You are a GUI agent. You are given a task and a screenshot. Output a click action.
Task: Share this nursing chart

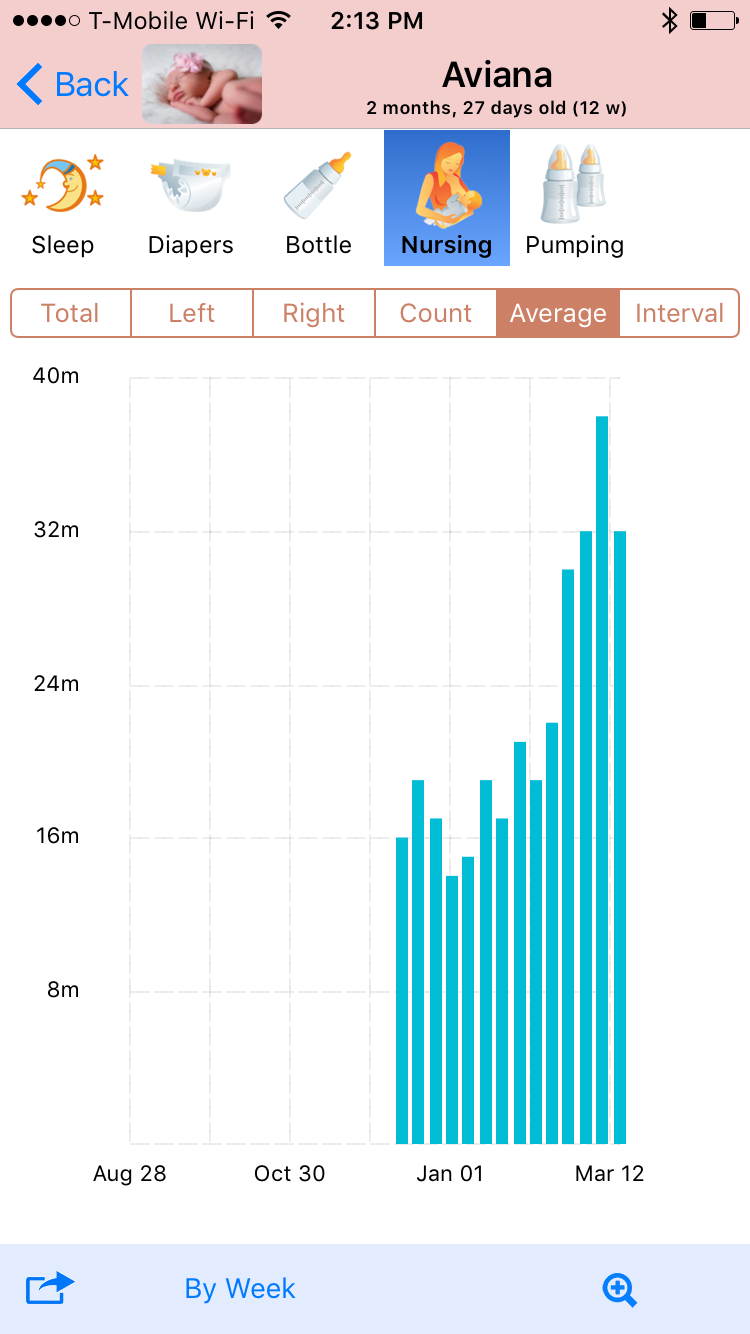(50, 1288)
